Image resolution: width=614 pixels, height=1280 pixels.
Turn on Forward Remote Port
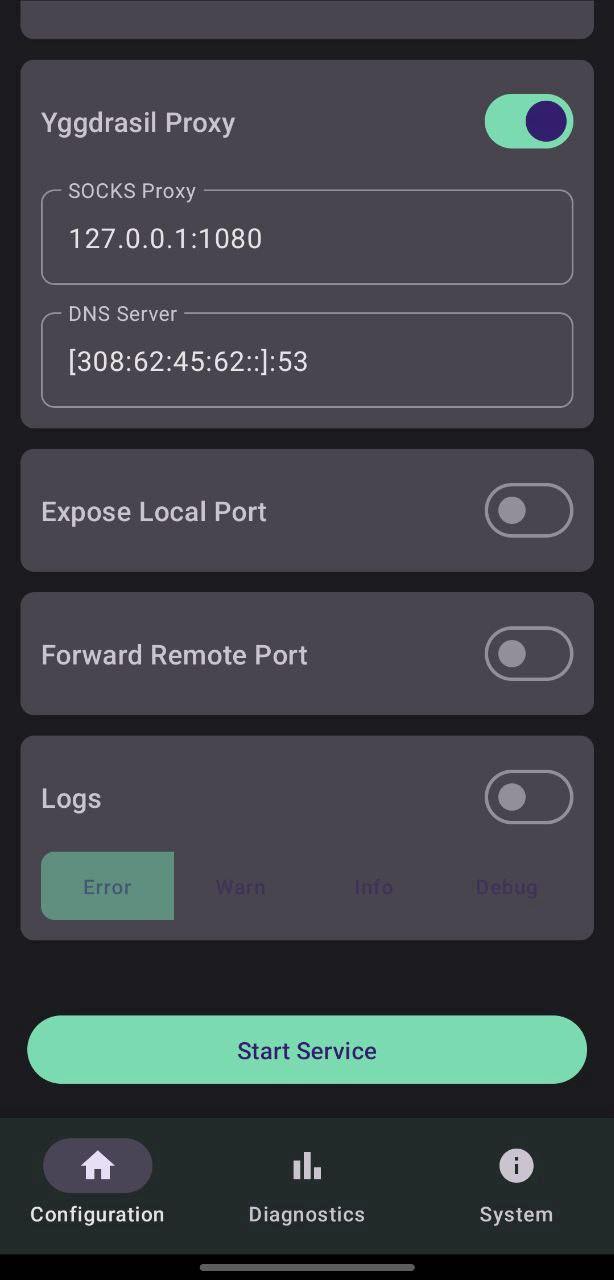528,654
